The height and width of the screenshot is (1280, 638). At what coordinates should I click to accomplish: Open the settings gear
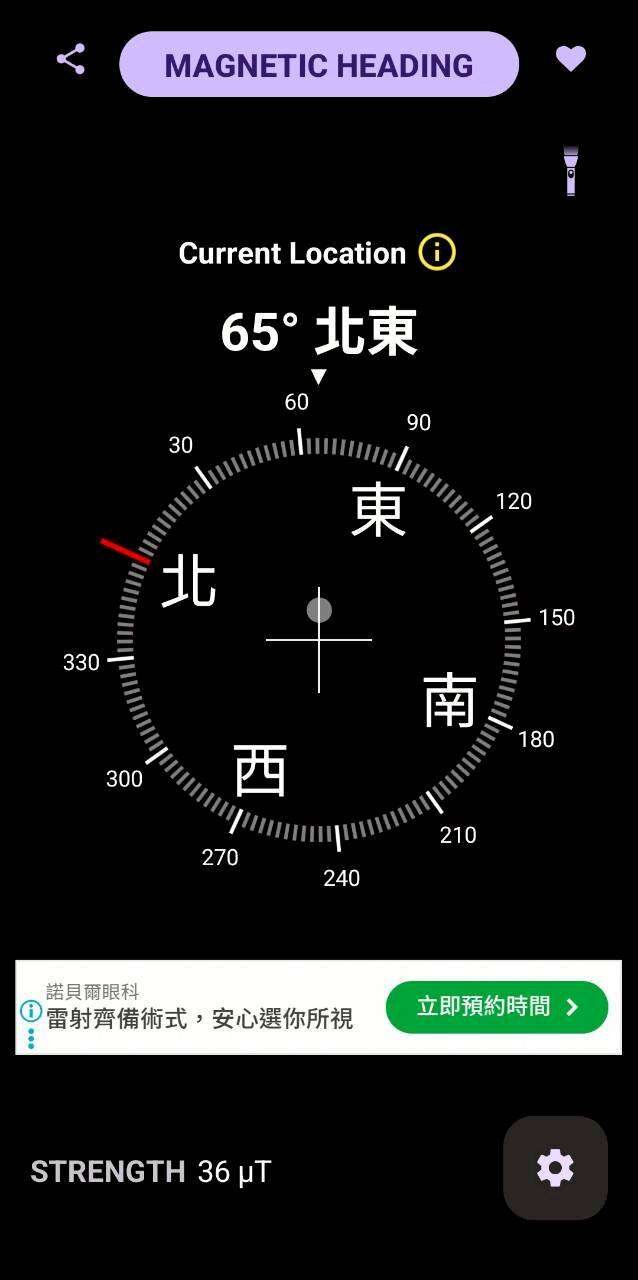pyautogui.click(x=555, y=1168)
